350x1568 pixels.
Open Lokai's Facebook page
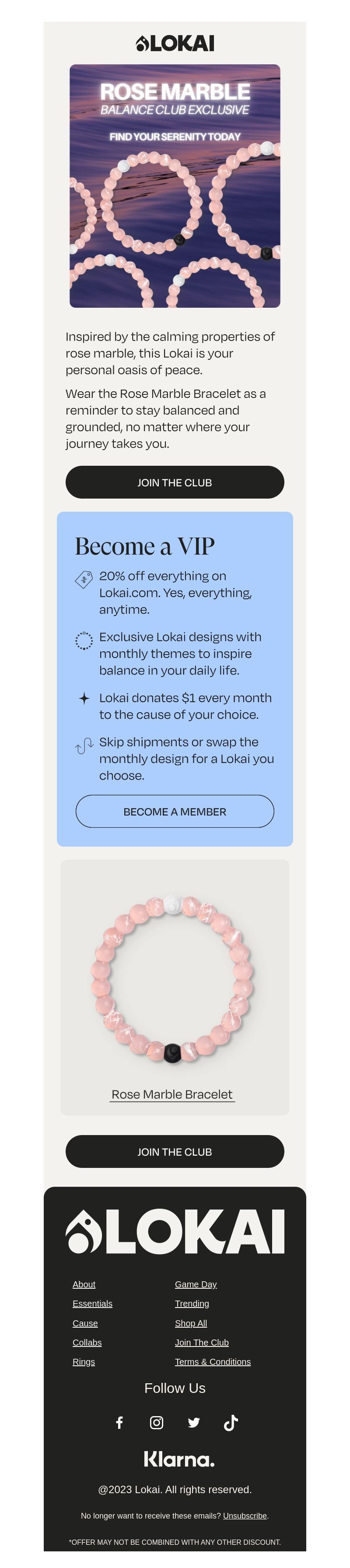tap(120, 1423)
